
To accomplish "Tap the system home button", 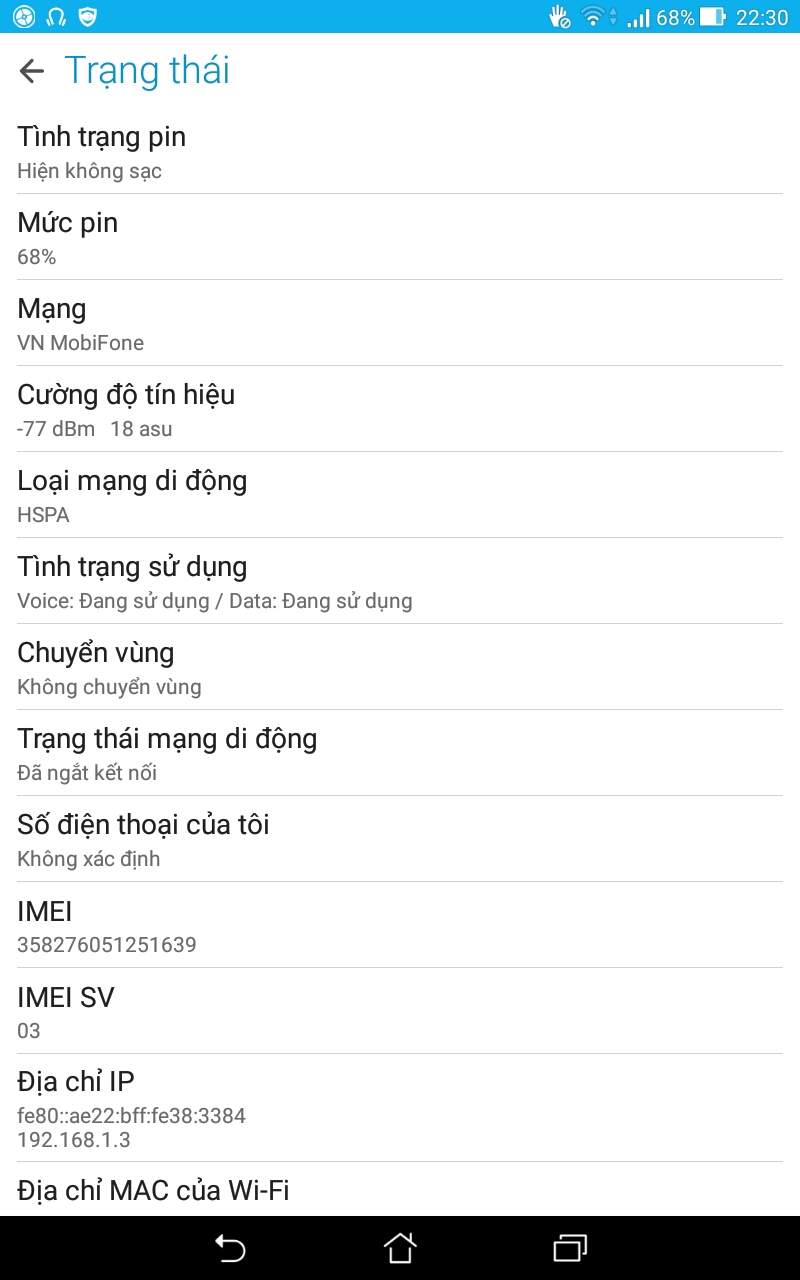I will (400, 1247).
